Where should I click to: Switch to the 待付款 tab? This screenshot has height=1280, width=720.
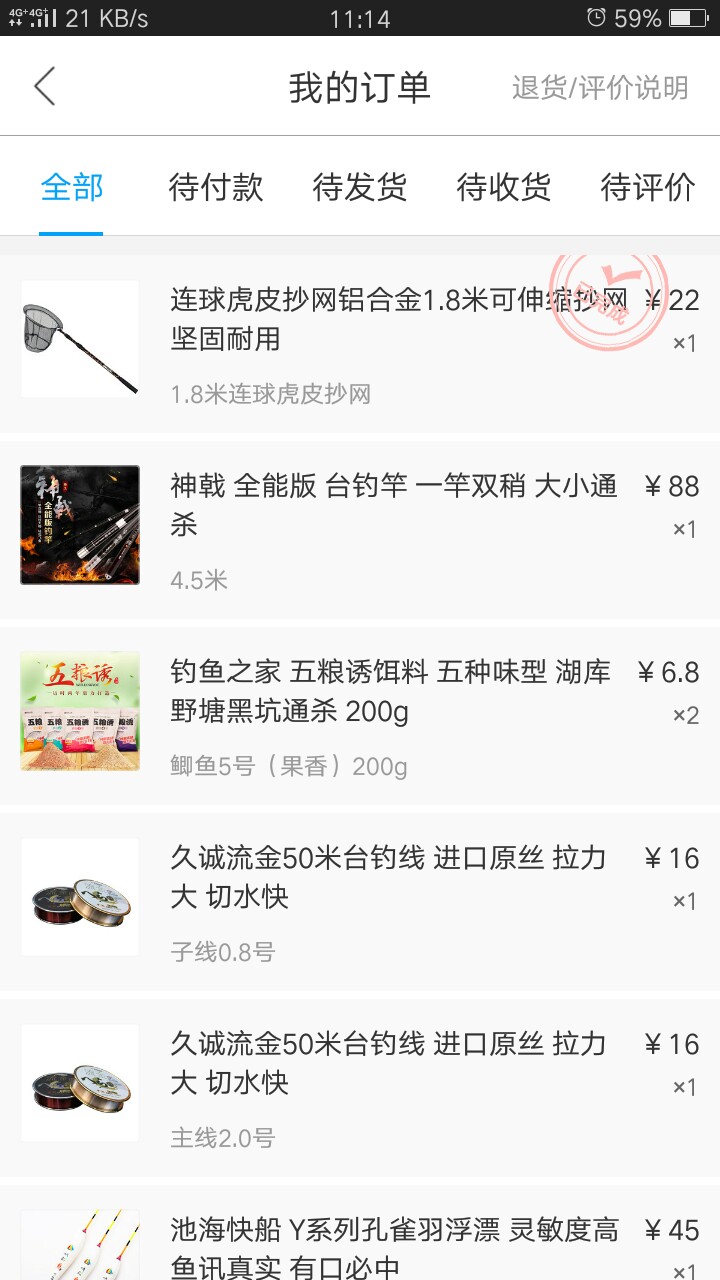(215, 188)
